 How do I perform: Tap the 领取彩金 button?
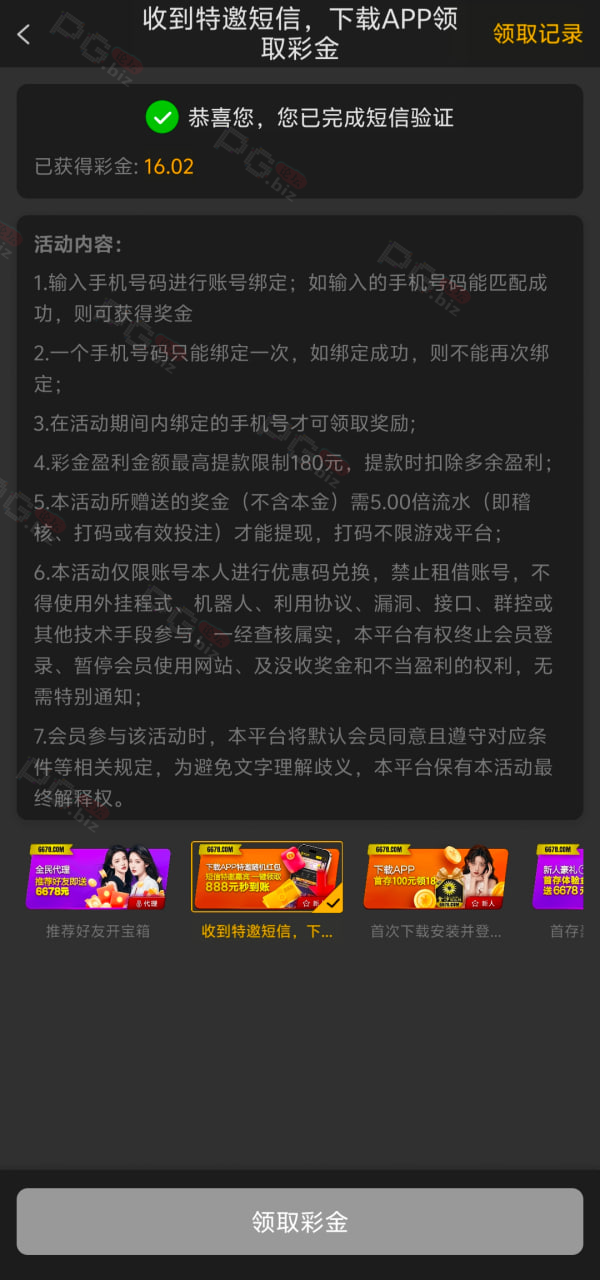(300, 1221)
